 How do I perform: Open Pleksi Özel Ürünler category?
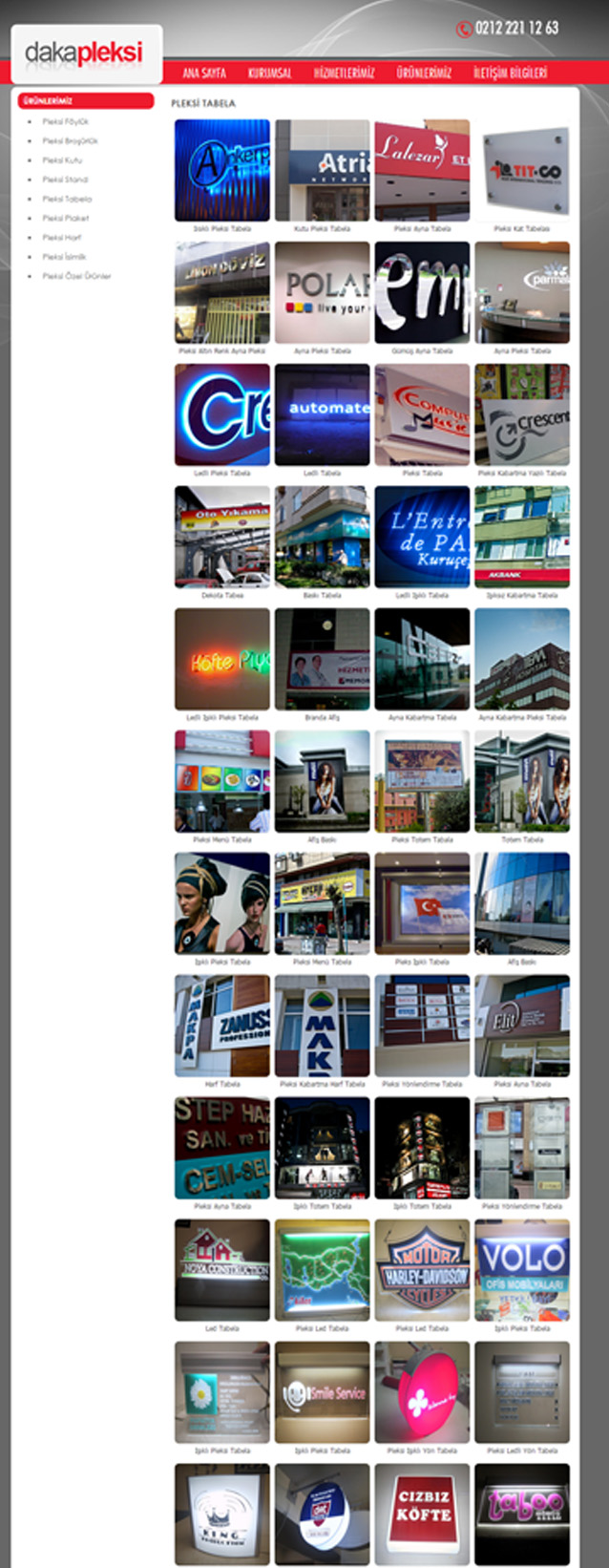pyautogui.click(x=76, y=276)
